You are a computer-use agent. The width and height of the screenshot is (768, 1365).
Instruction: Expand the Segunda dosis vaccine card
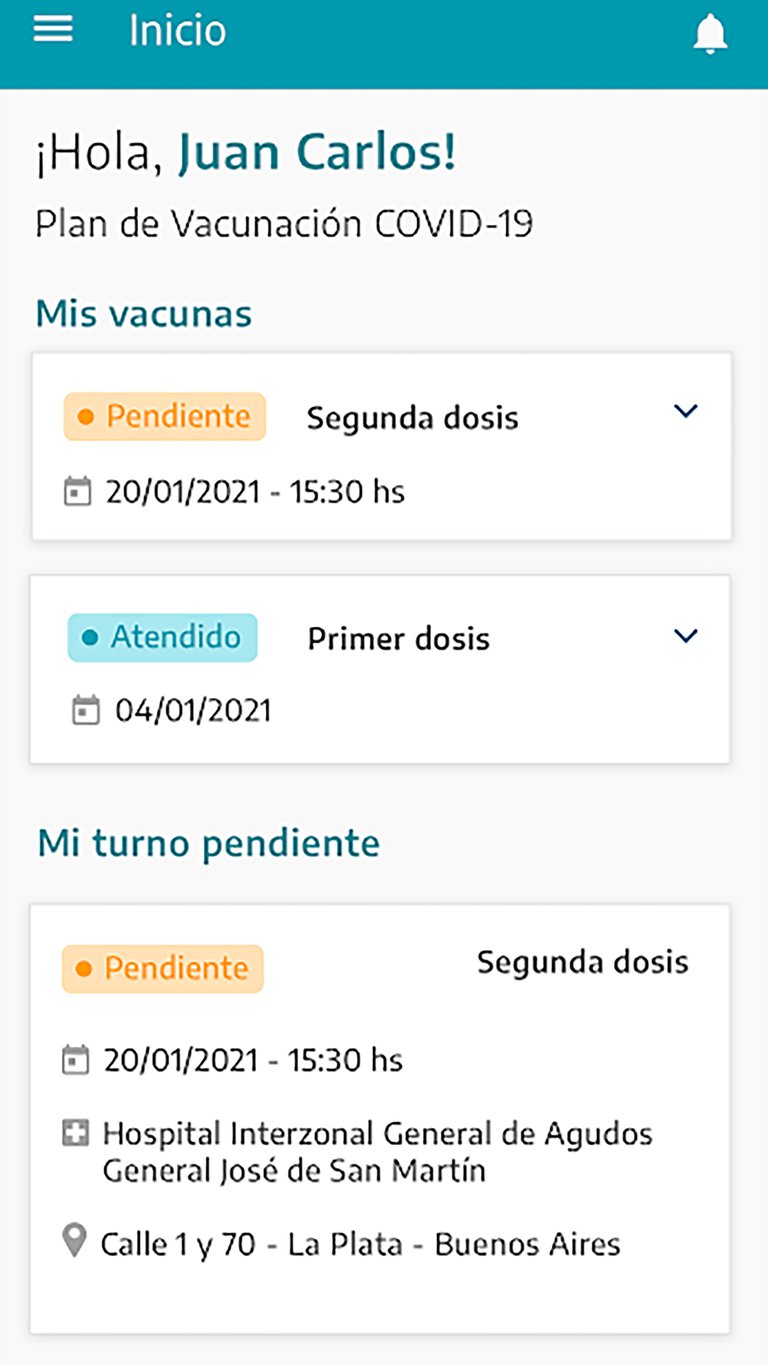click(685, 411)
